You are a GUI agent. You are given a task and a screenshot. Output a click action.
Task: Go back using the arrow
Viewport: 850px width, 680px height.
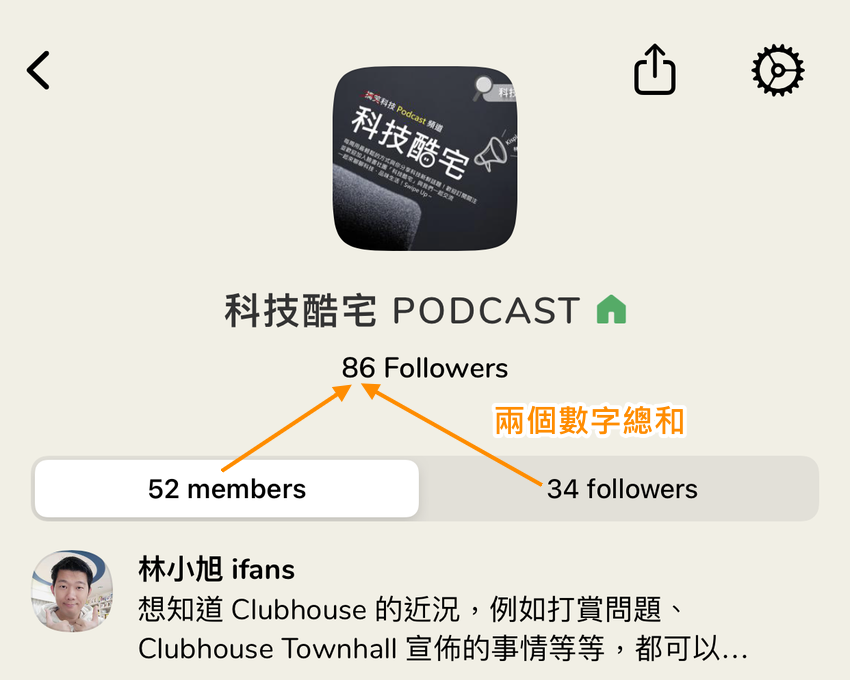(38, 71)
